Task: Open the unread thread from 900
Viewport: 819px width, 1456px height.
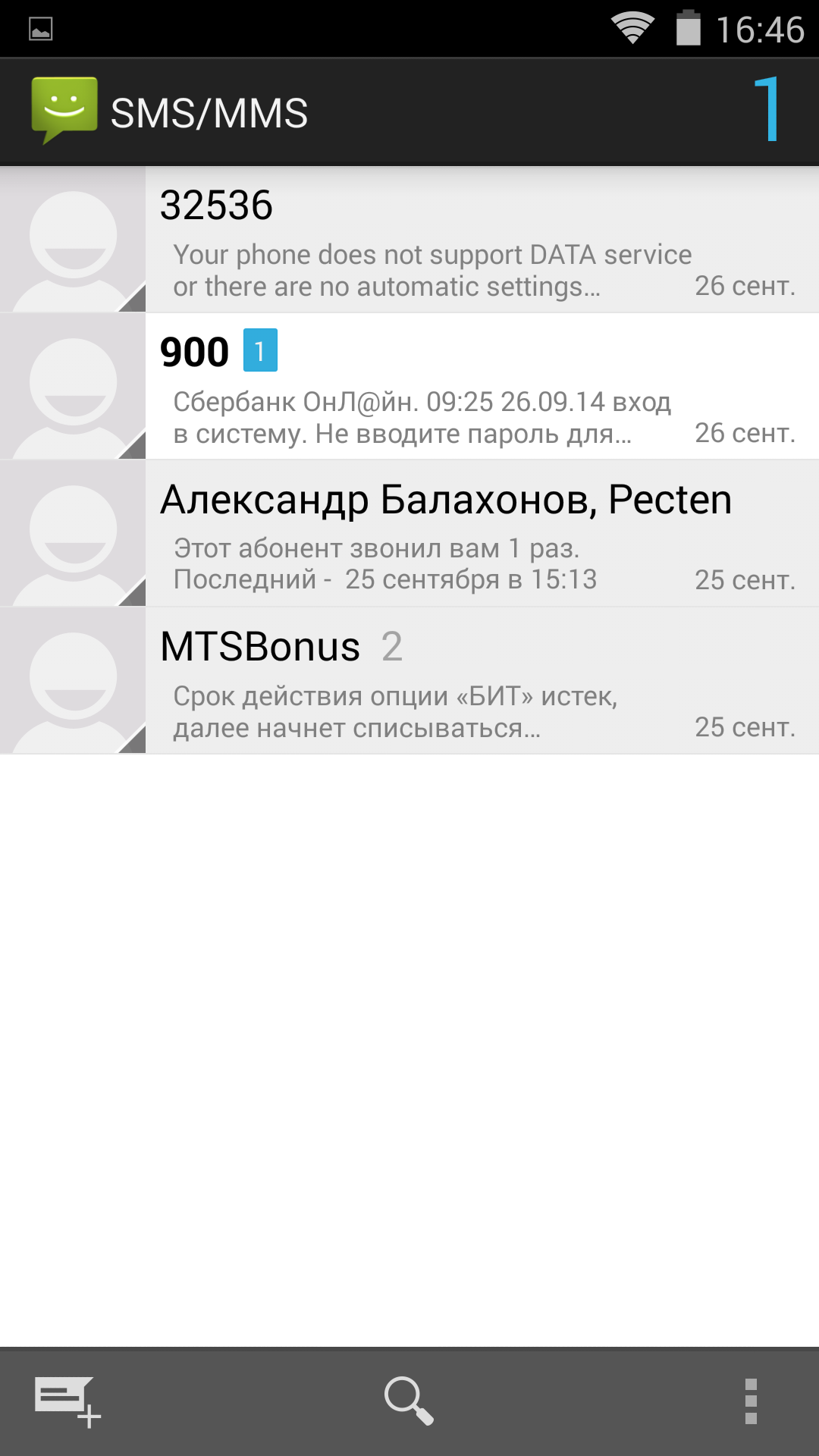Action: (482, 387)
